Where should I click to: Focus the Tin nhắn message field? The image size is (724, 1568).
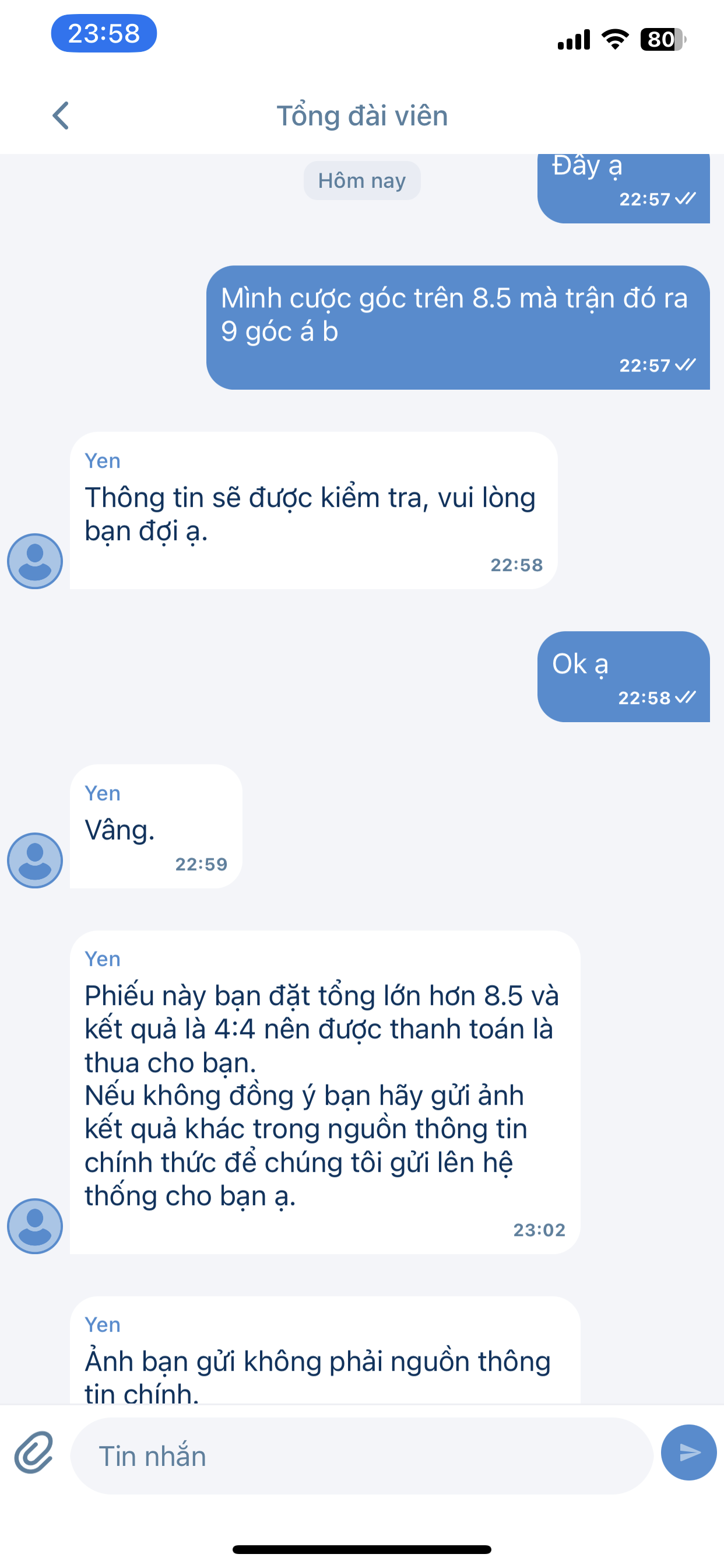[361, 1456]
